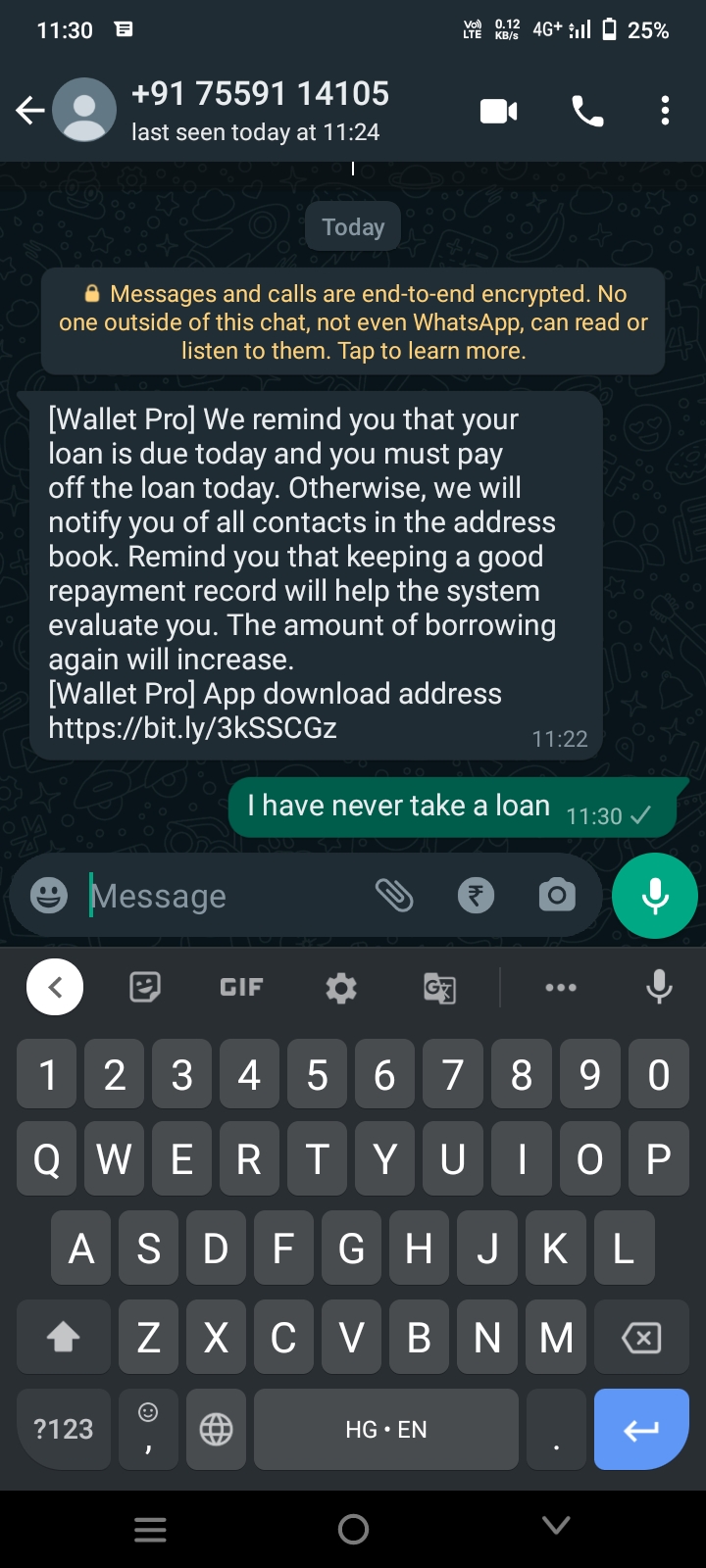The image size is (706, 1568).
Task: Open the rupee payment option
Action: tap(476, 895)
